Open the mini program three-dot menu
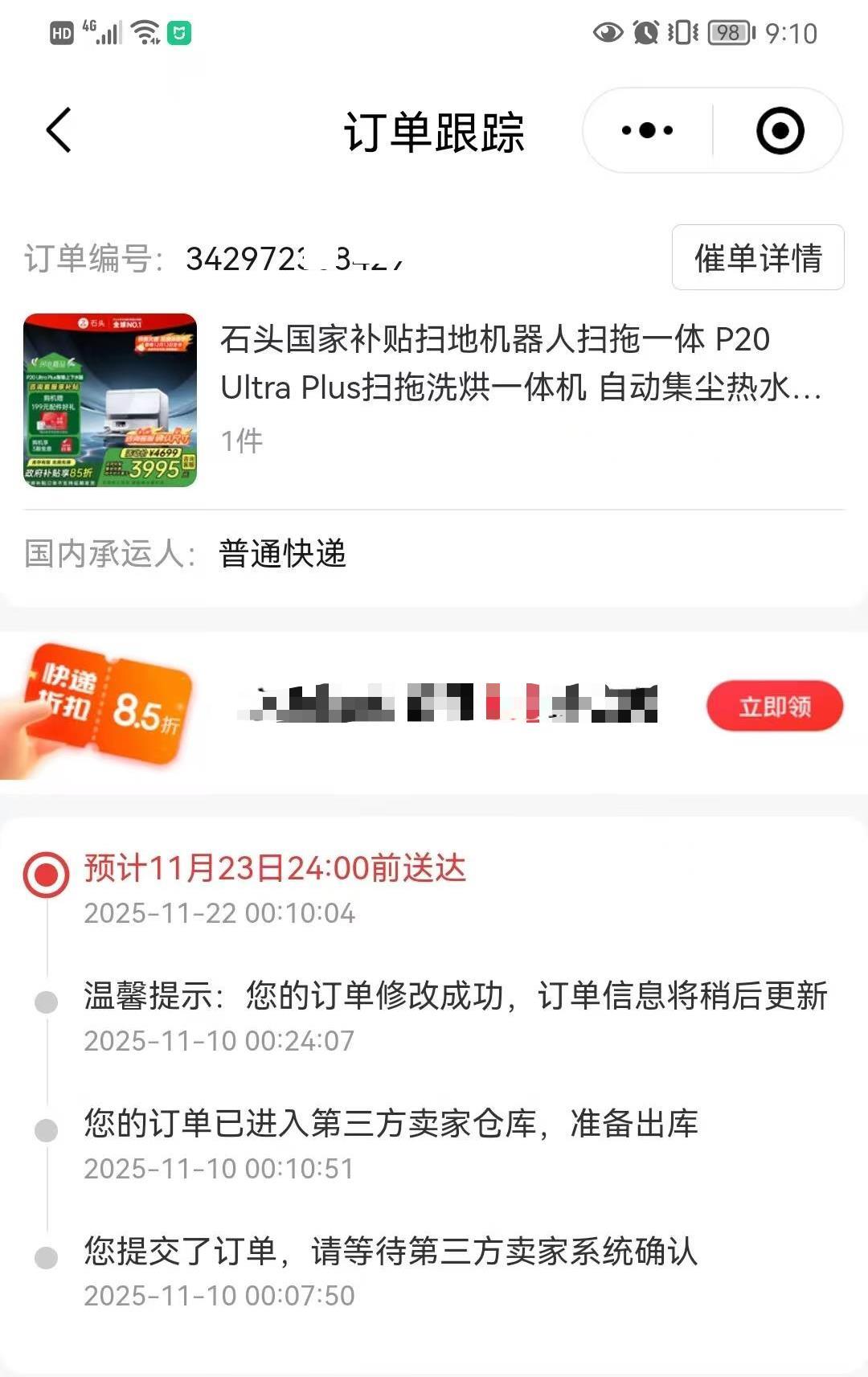 pyautogui.click(x=648, y=130)
